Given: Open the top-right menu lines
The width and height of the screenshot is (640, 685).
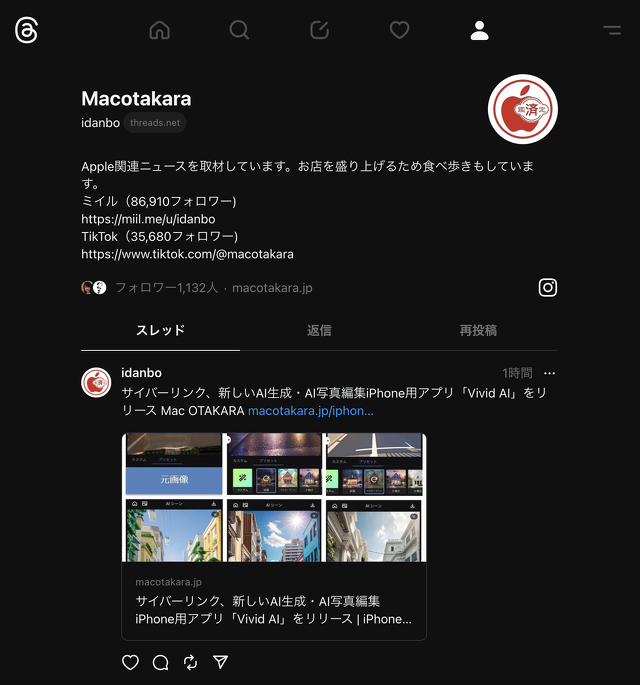Looking at the screenshot, I should pyautogui.click(x=612, y=31).
